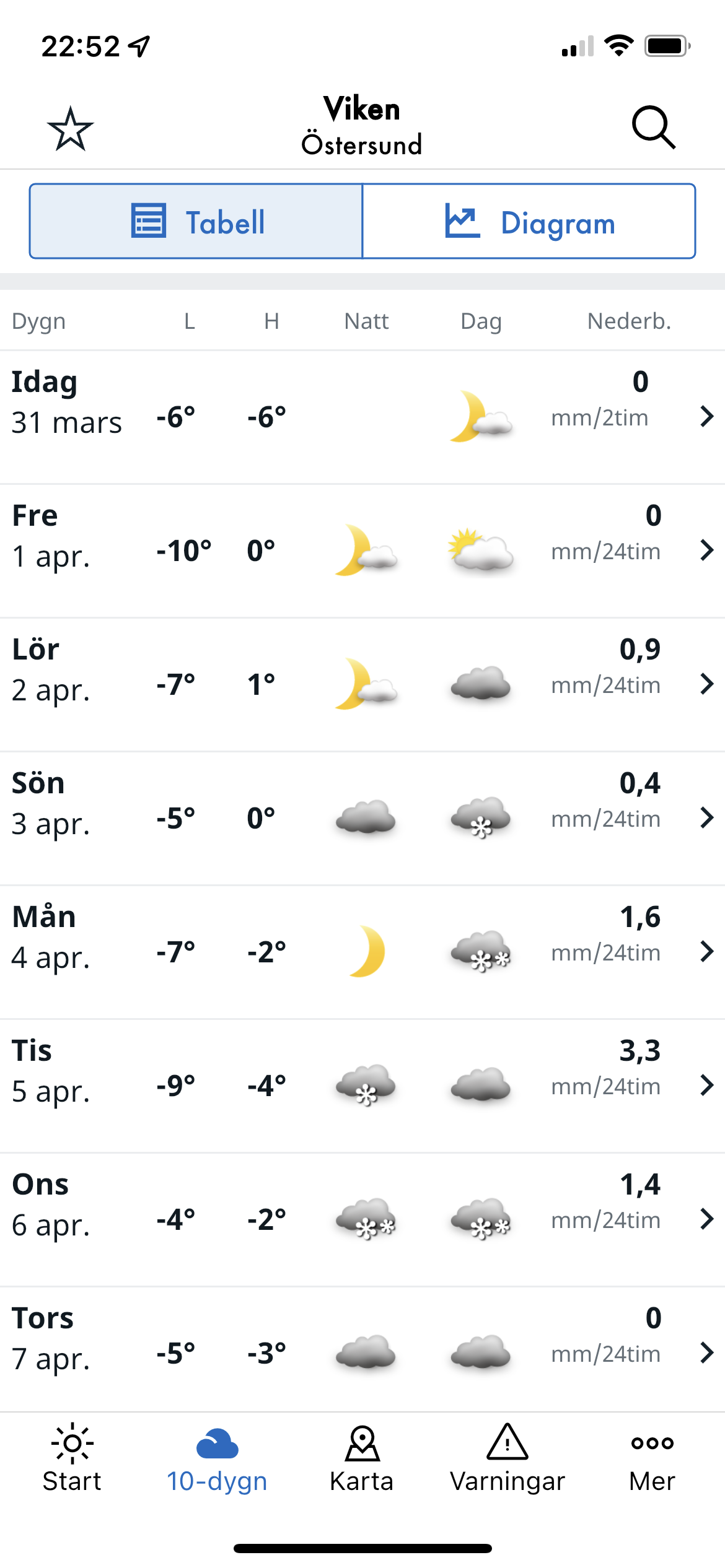The height and width of the screenshot is (1568, 725).
Task: Select the Tabell view
Action: point(196,221)
